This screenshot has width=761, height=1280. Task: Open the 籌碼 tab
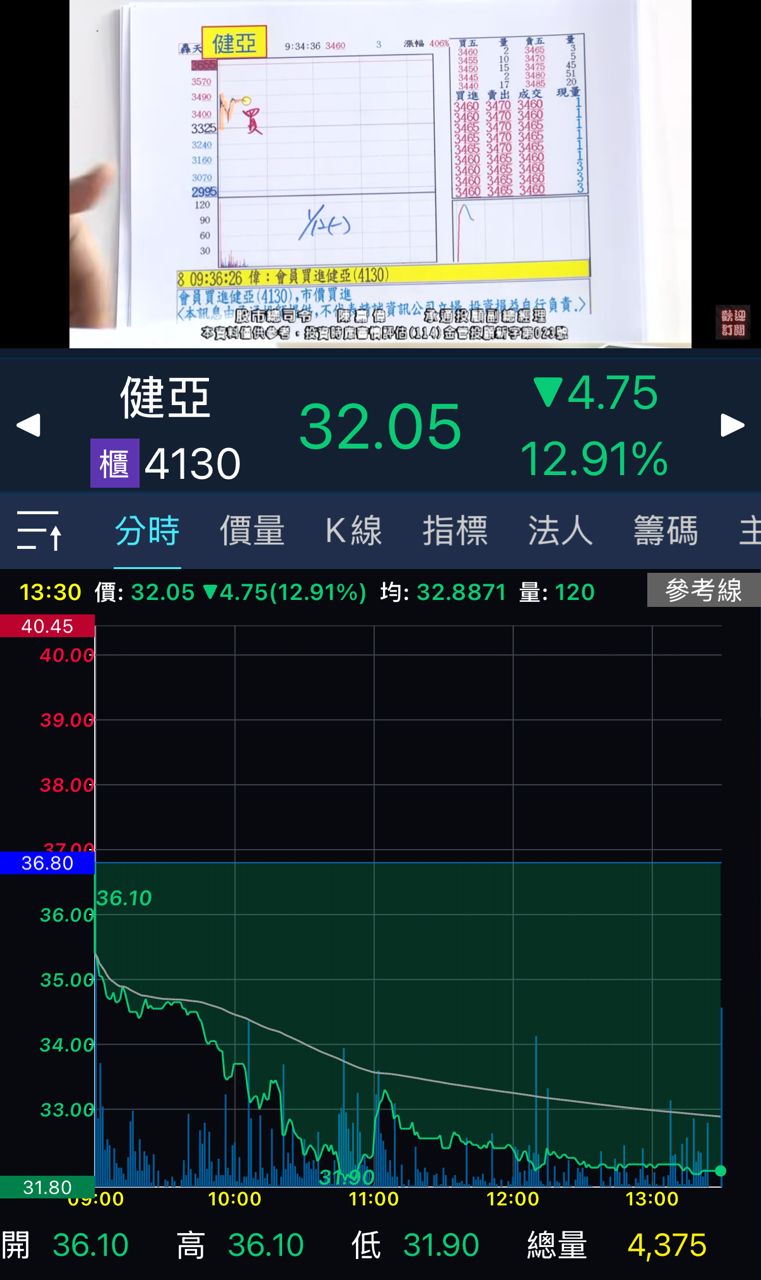(x=665, y=530)
